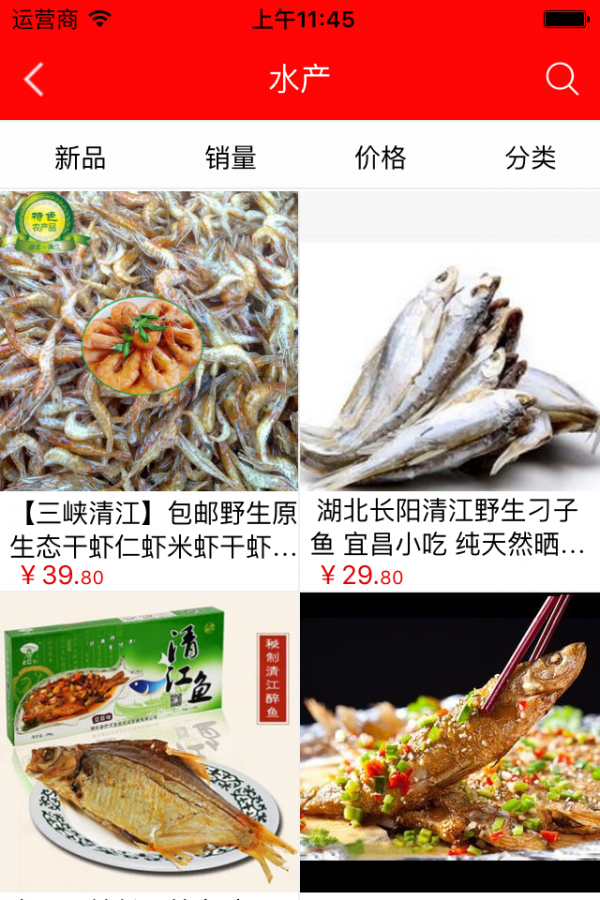Open the 分类 filter
The width and height of the screenshot is (600, 900).
530,157
